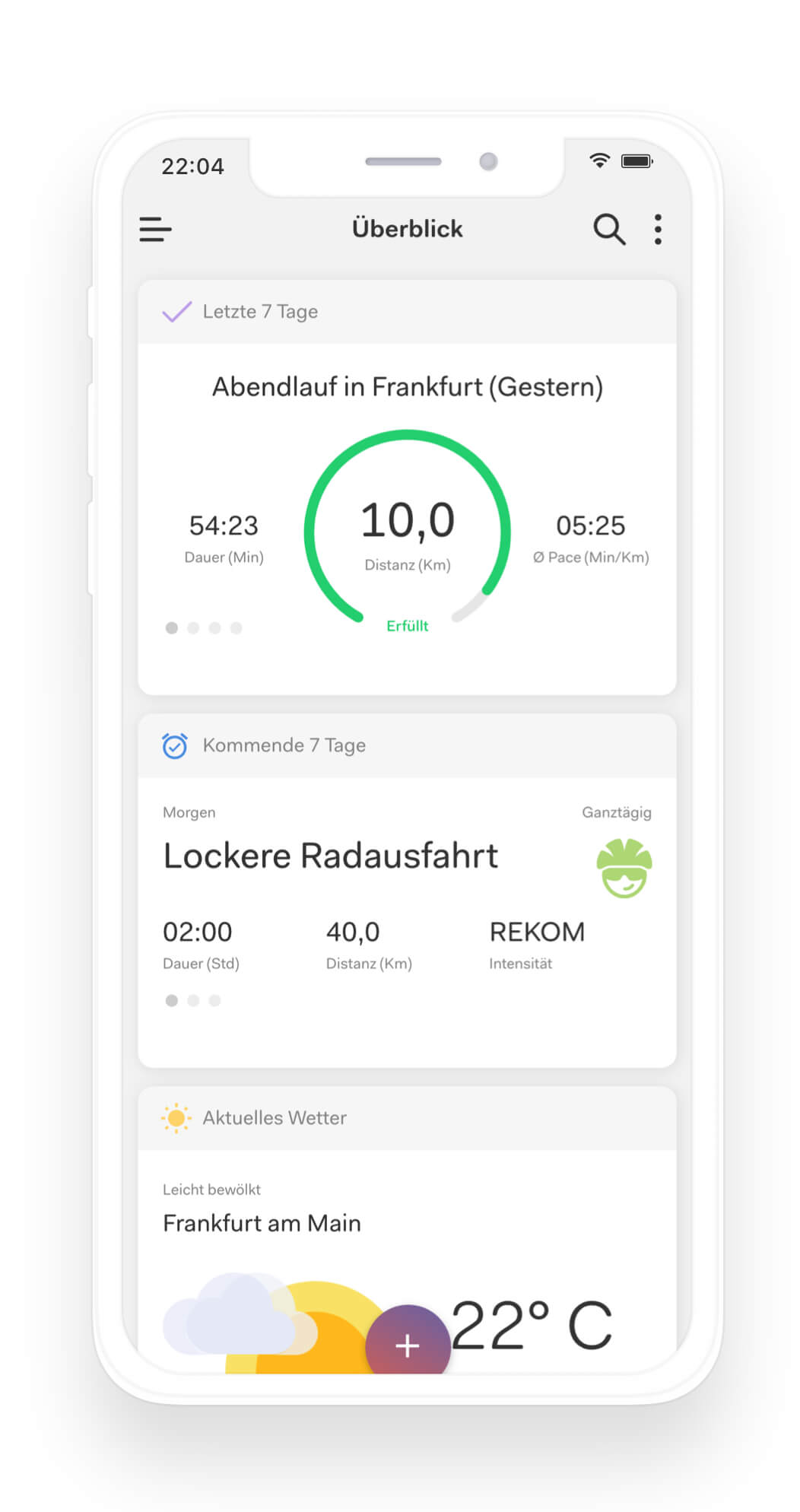Open the Lockere Radausfahrt planned workout
Image resolution: width=800 pixels, height=1512 pixels.
click(x=331, y=856)
